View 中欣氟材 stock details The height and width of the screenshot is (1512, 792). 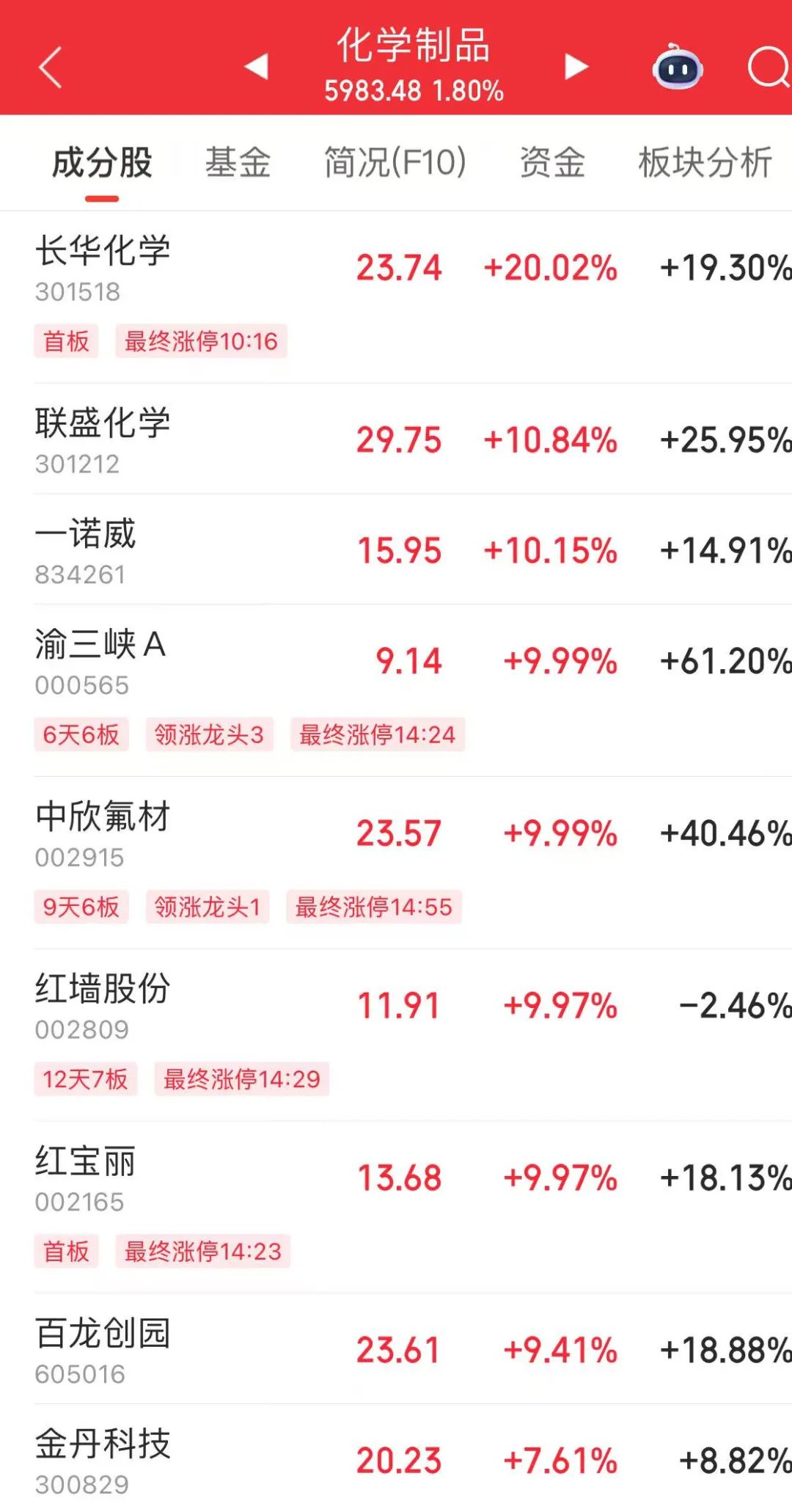(x=103, y=833)
